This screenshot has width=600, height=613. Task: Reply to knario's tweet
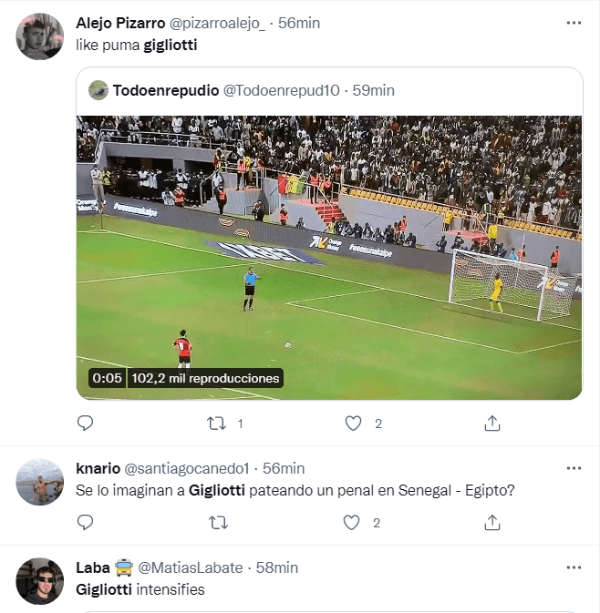coord(86,522)
